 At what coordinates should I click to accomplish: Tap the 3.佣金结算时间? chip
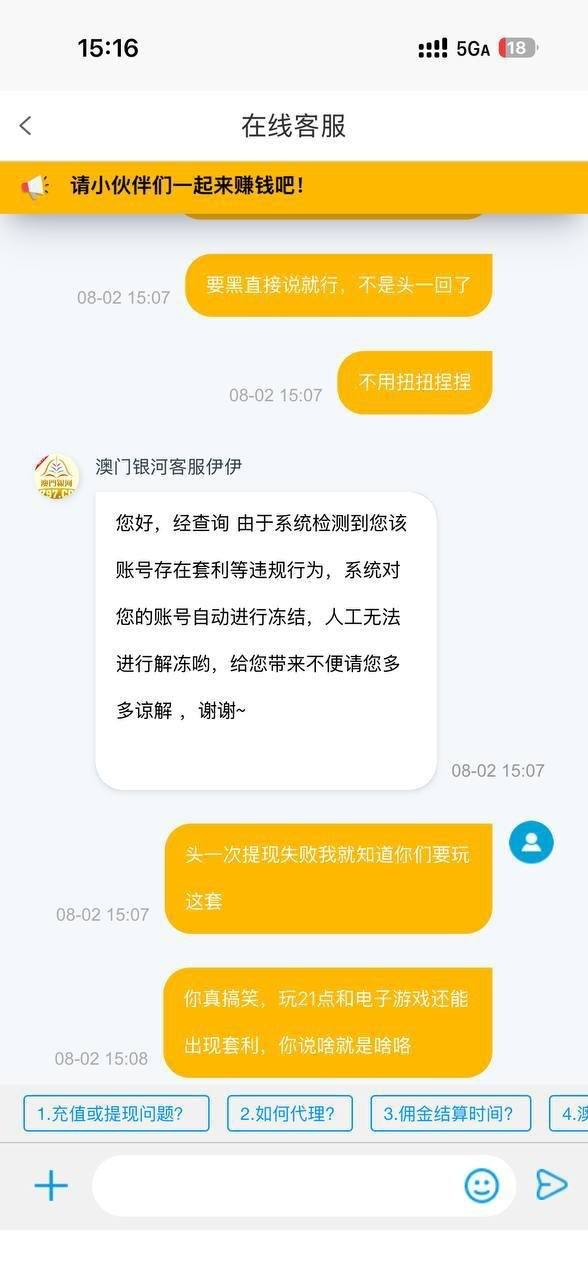point(451,1113)
